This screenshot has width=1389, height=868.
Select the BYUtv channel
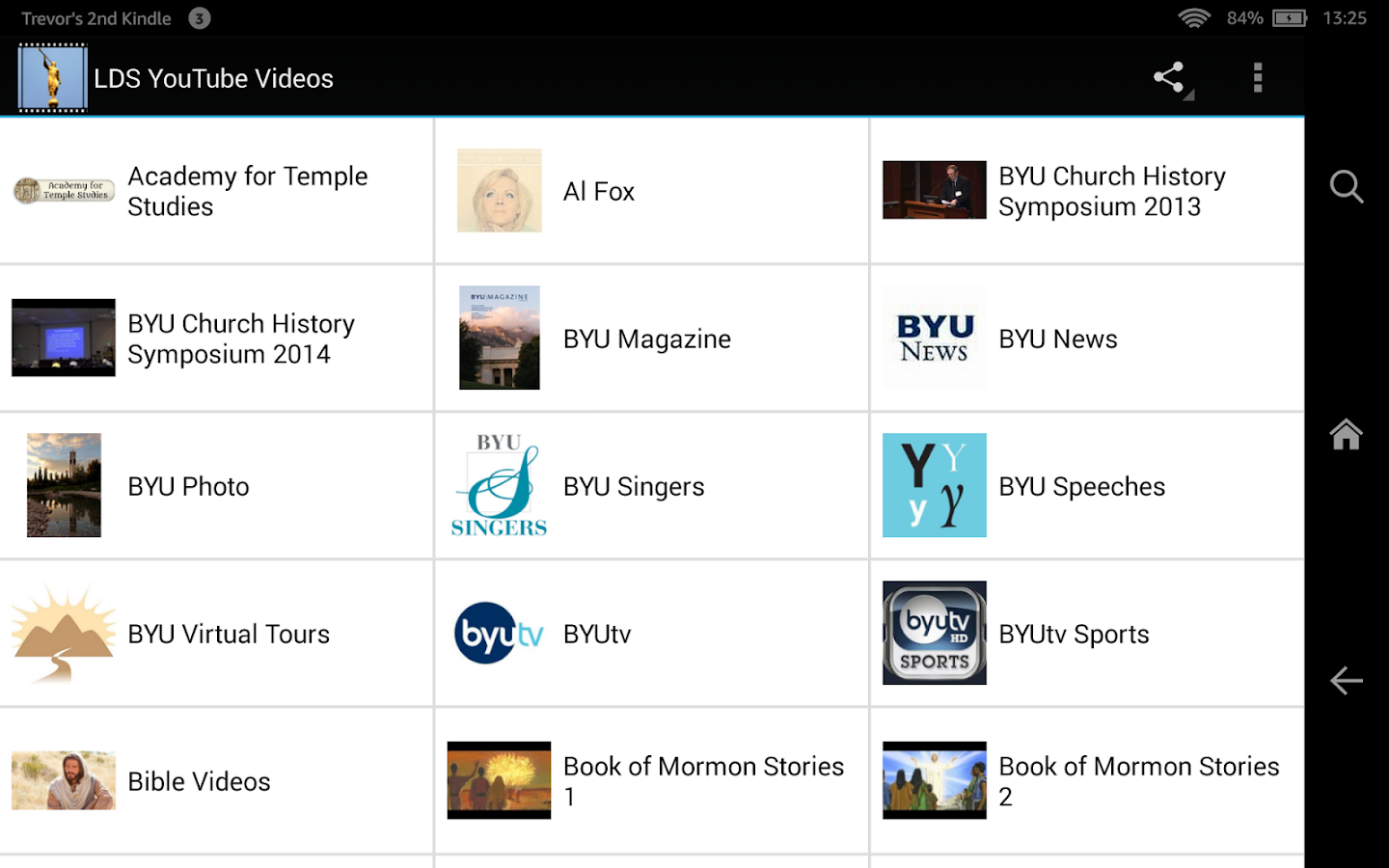(651, 634)
